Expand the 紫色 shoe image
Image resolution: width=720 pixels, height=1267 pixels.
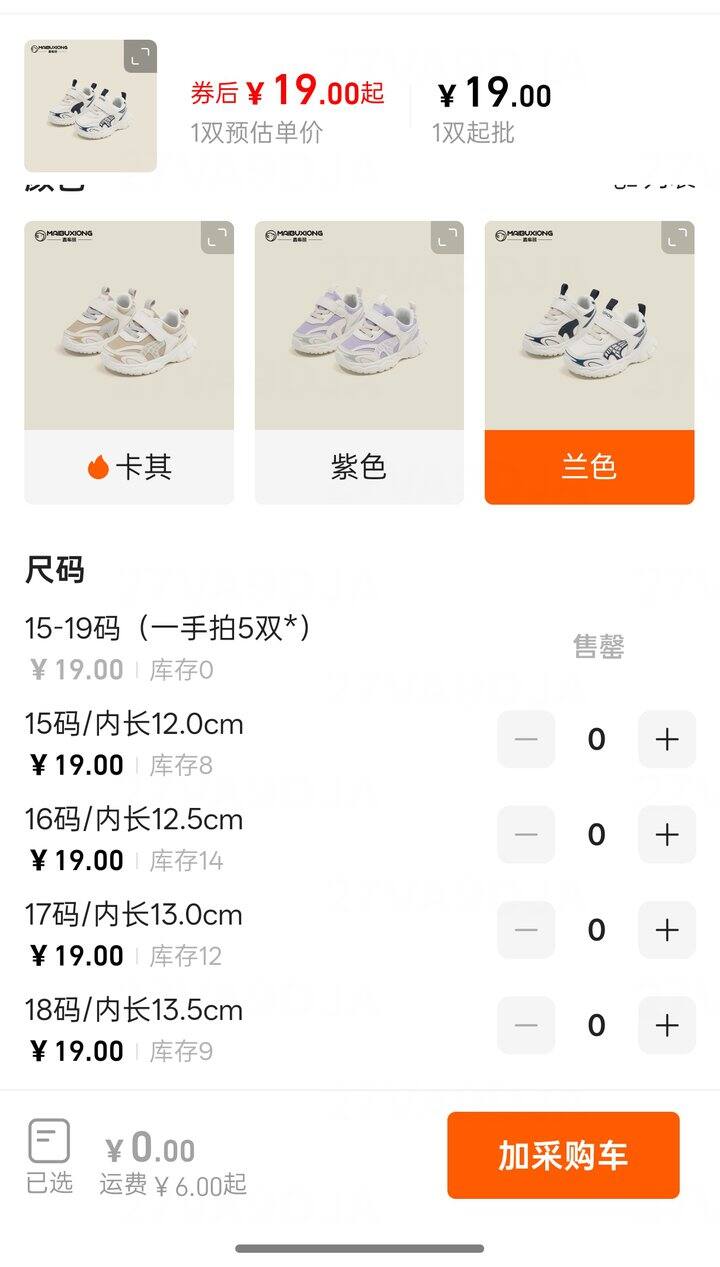point(447,238)
